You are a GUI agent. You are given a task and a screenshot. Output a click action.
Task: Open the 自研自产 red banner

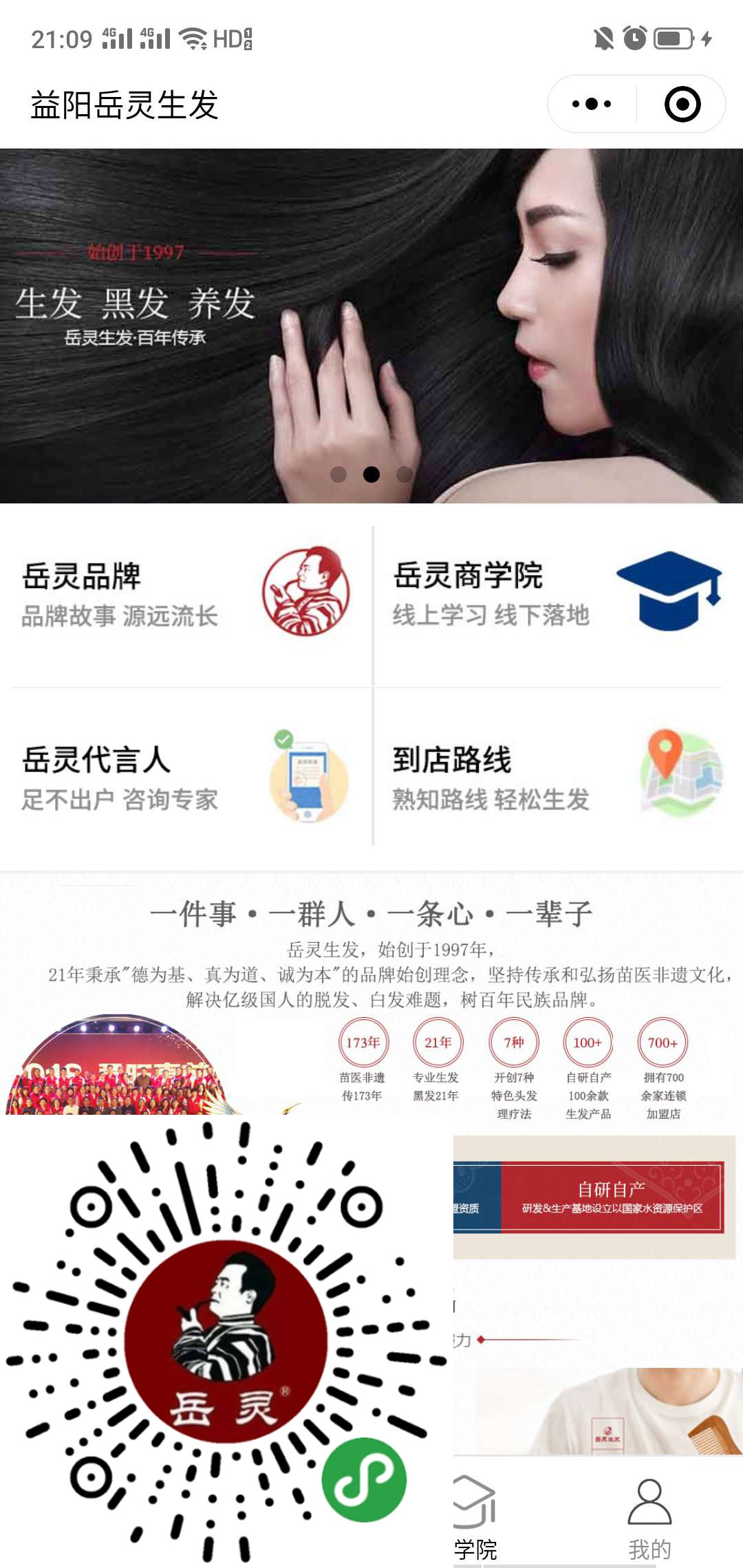(612, 1197)
